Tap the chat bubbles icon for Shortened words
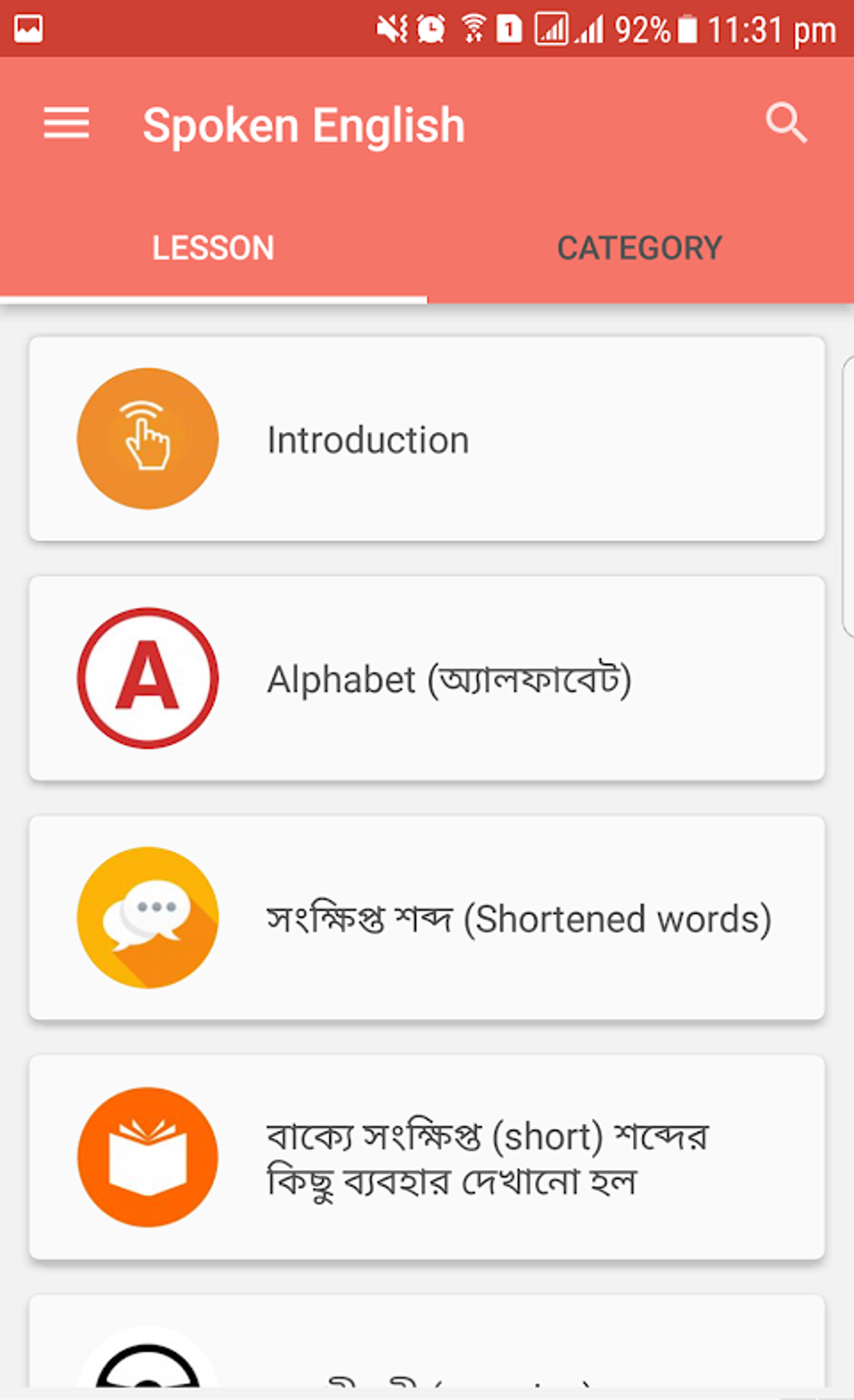Screen dimensions: 854x1400 (x=147, y=919)
